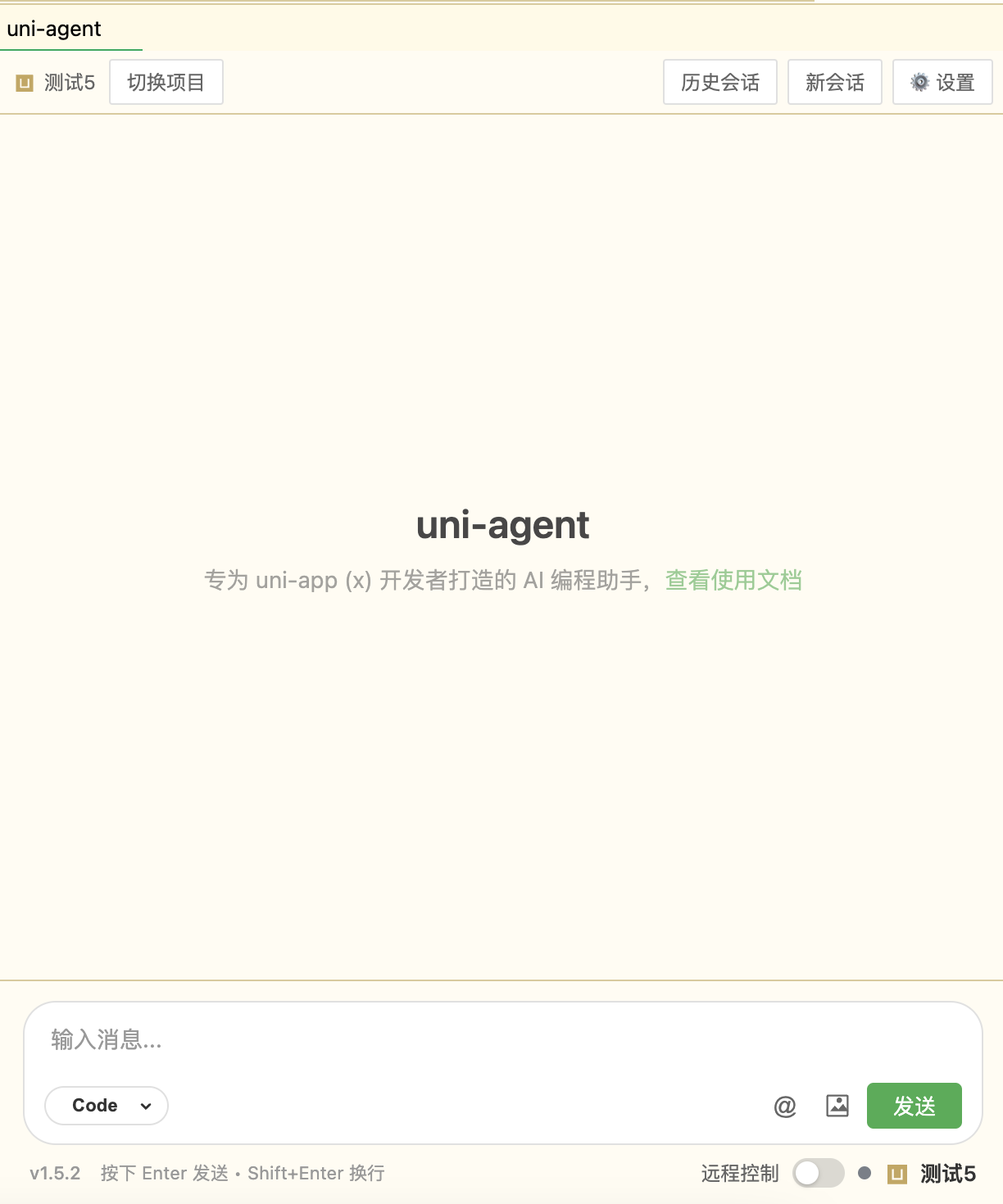The height and width of the screenshot is (1204, 1003).
Task: Open 设置 settings
Action: coord(942,82)
